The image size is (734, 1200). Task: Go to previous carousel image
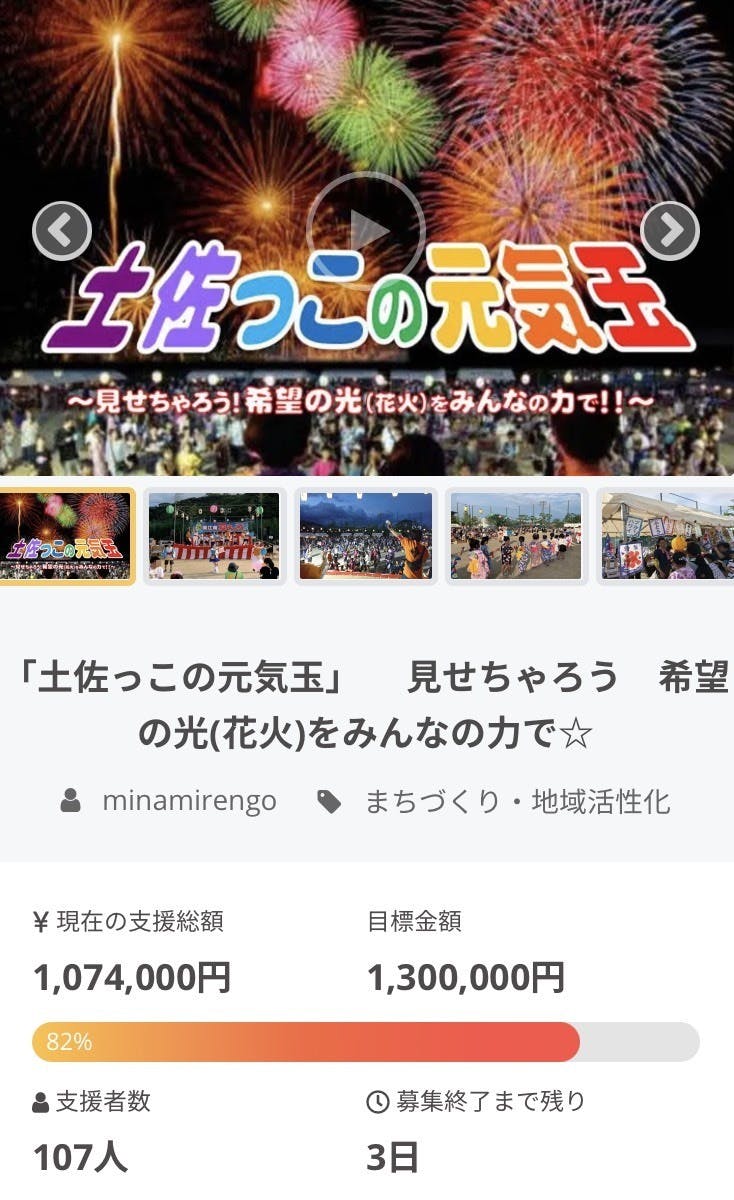62,231
